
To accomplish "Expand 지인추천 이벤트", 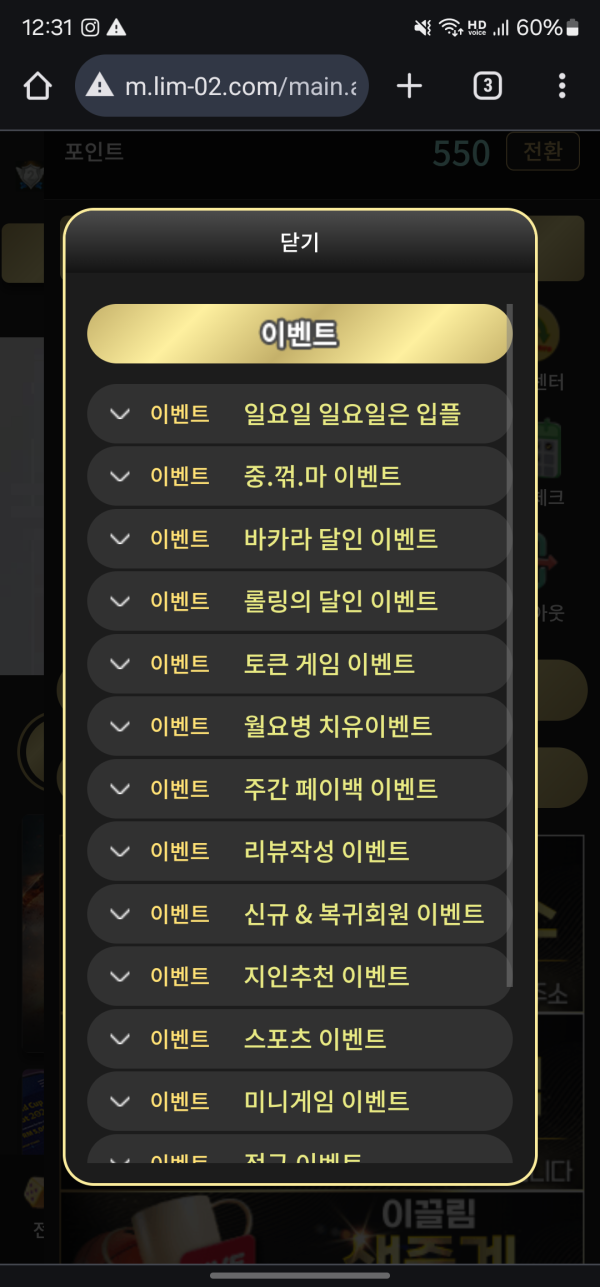I will (x=300, y=976).
